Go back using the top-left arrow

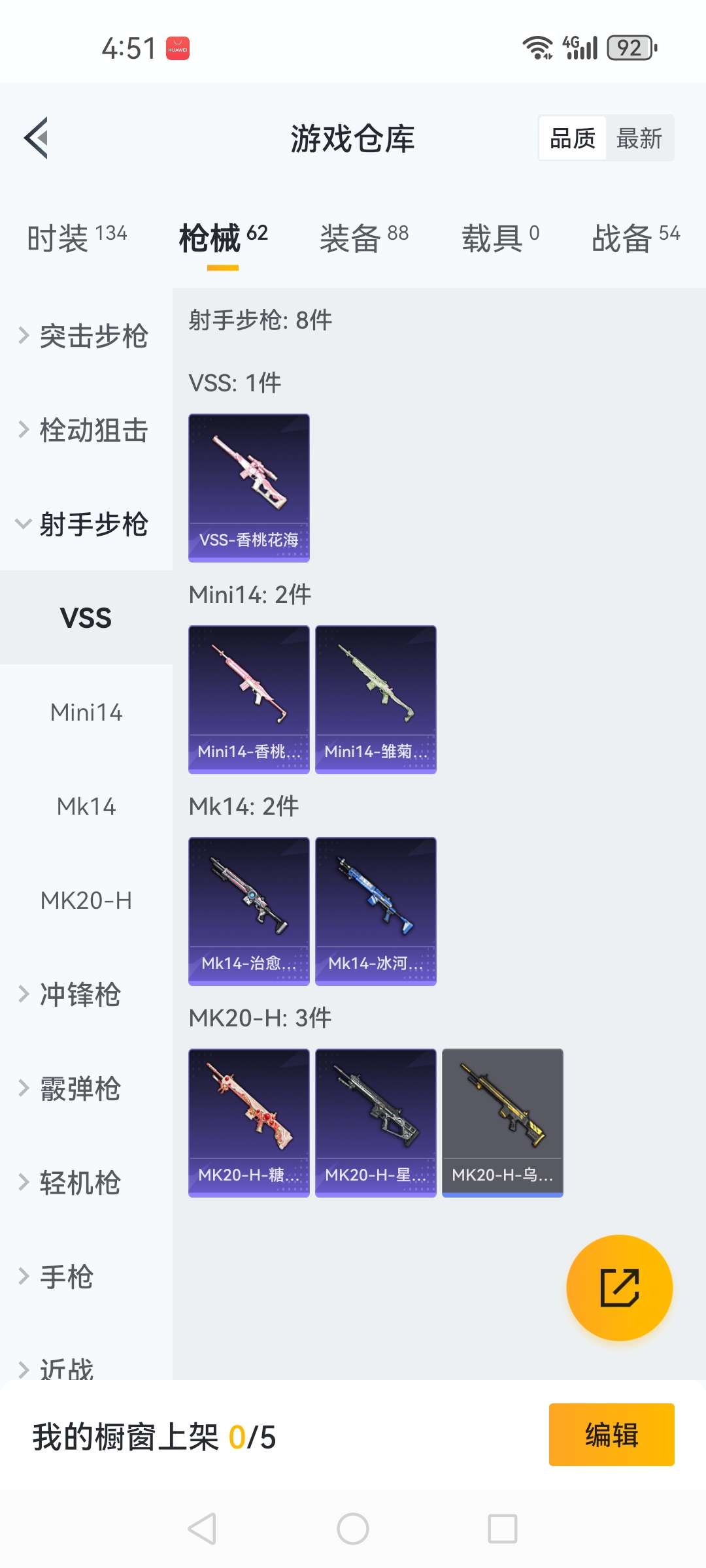coord(37,138)
